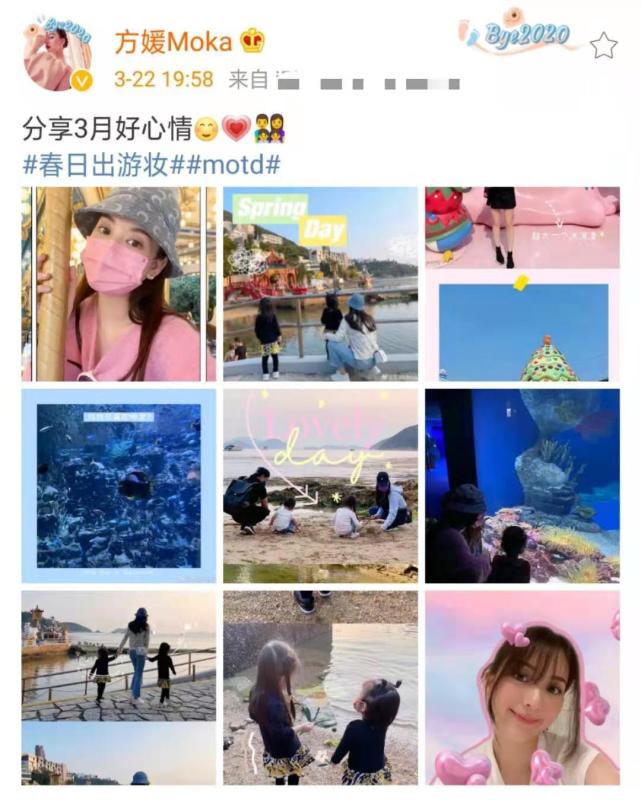The height and width of the screenshot is (808, 641).
Task: Open photo of mother walking with two kids
Action: pos(119,688)
